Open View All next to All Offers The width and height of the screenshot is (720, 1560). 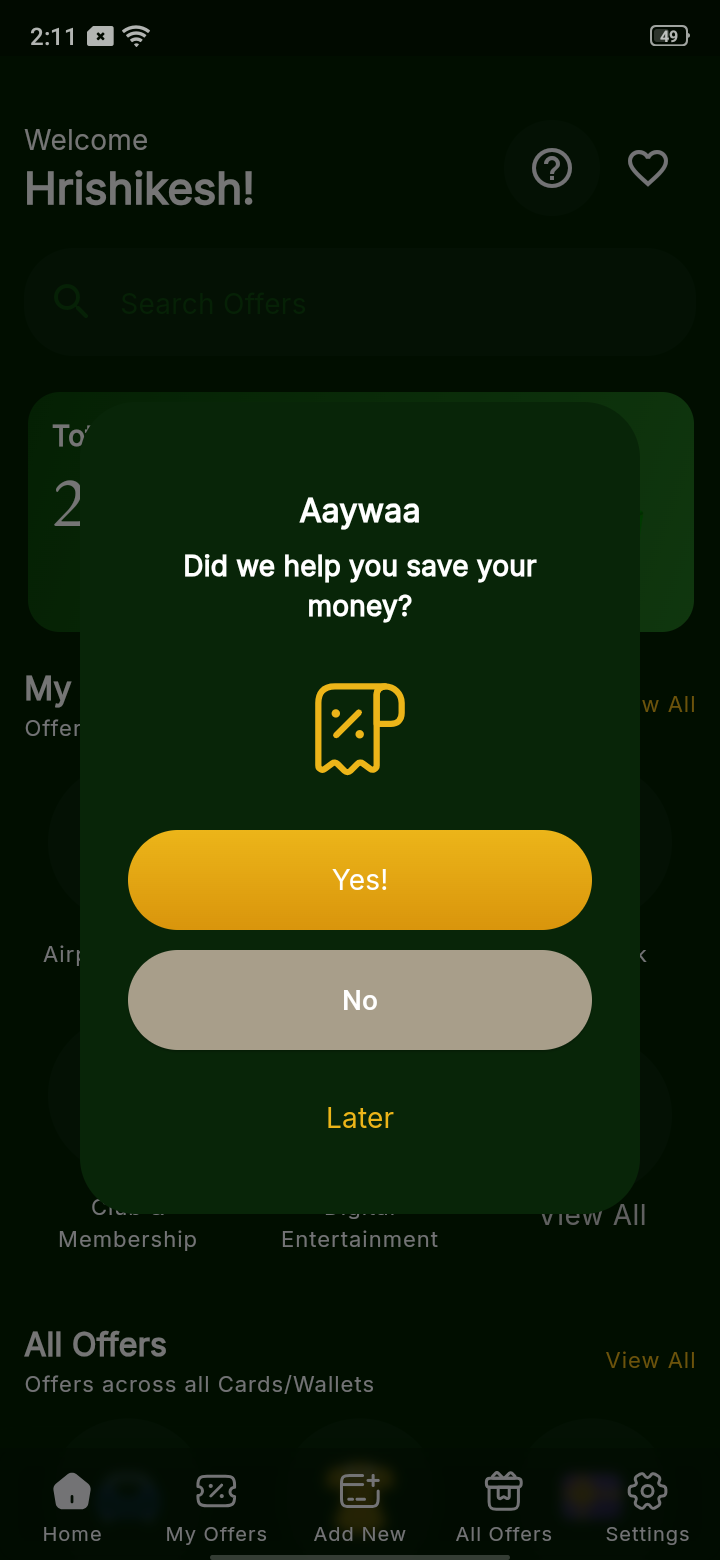(x=650, y=1360)
